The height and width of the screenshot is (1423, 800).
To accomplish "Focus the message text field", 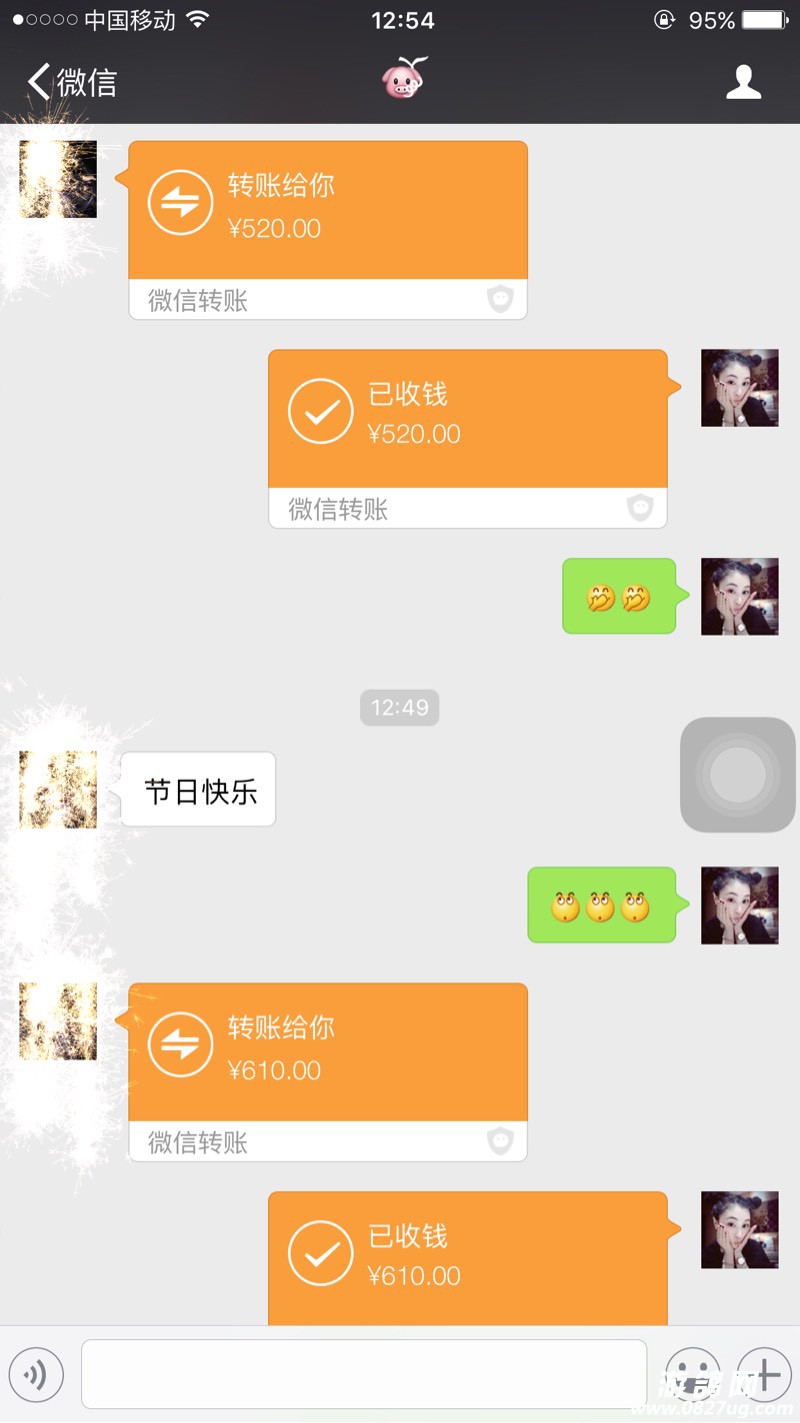I will tap(364, 1375).
